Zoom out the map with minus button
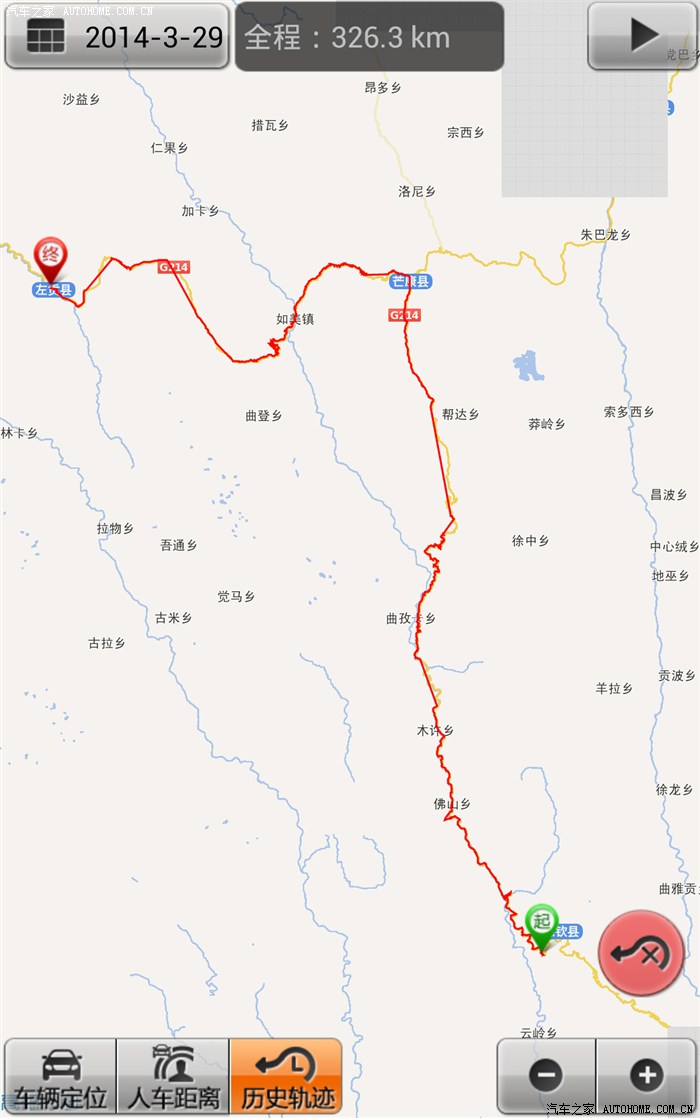Viewport: 700px width, 1118px height. coord(546,1076)
